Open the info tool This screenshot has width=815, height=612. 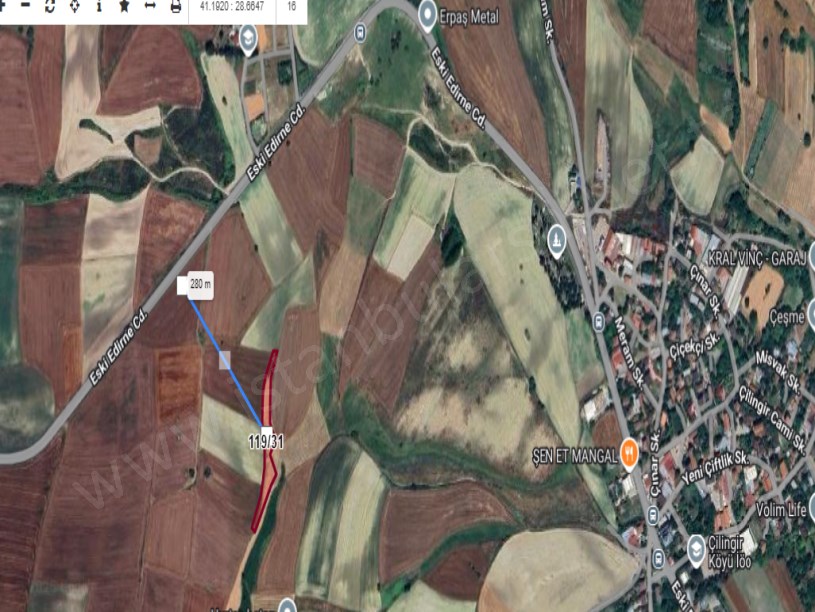pos(100,6)
